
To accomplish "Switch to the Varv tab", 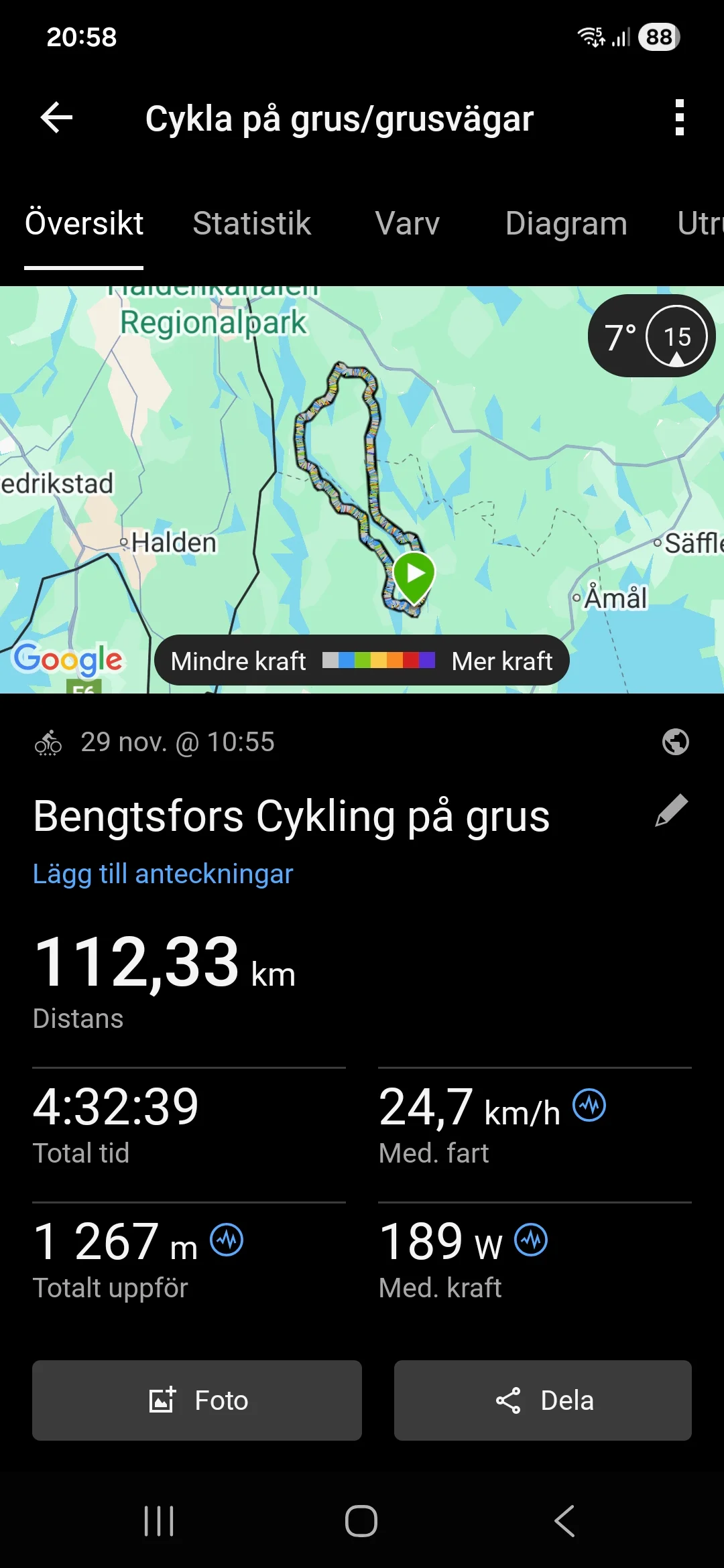I will click(407, 224).
